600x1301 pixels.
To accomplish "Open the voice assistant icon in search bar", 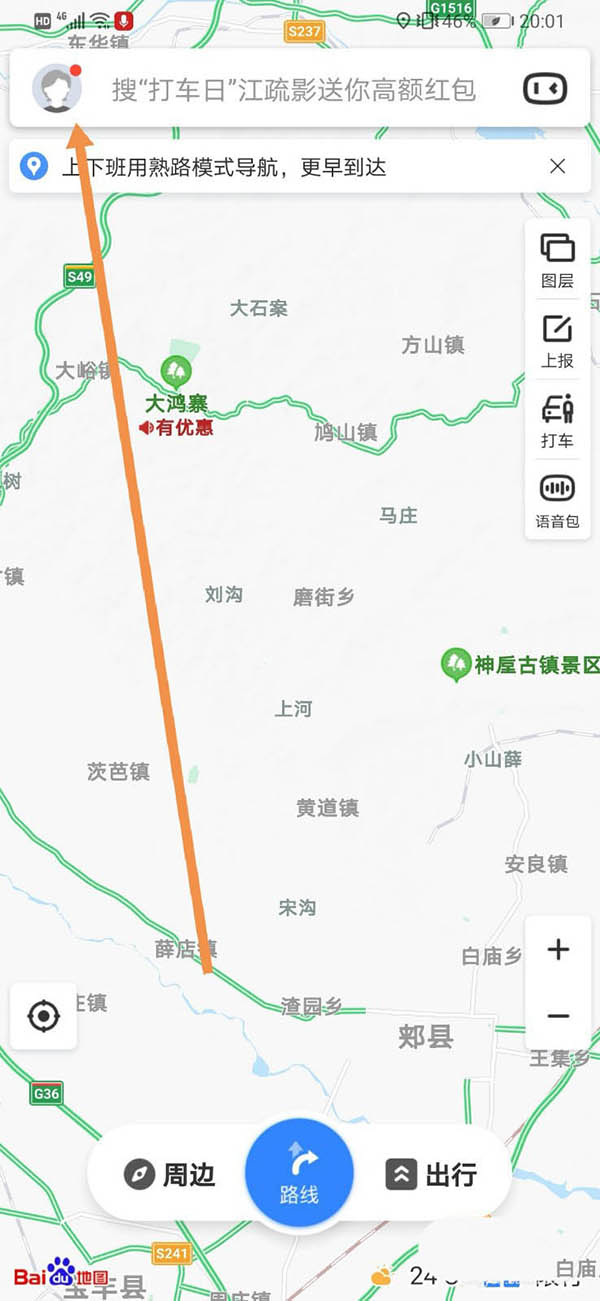I will pyautogui.click(x=545, y=90).
